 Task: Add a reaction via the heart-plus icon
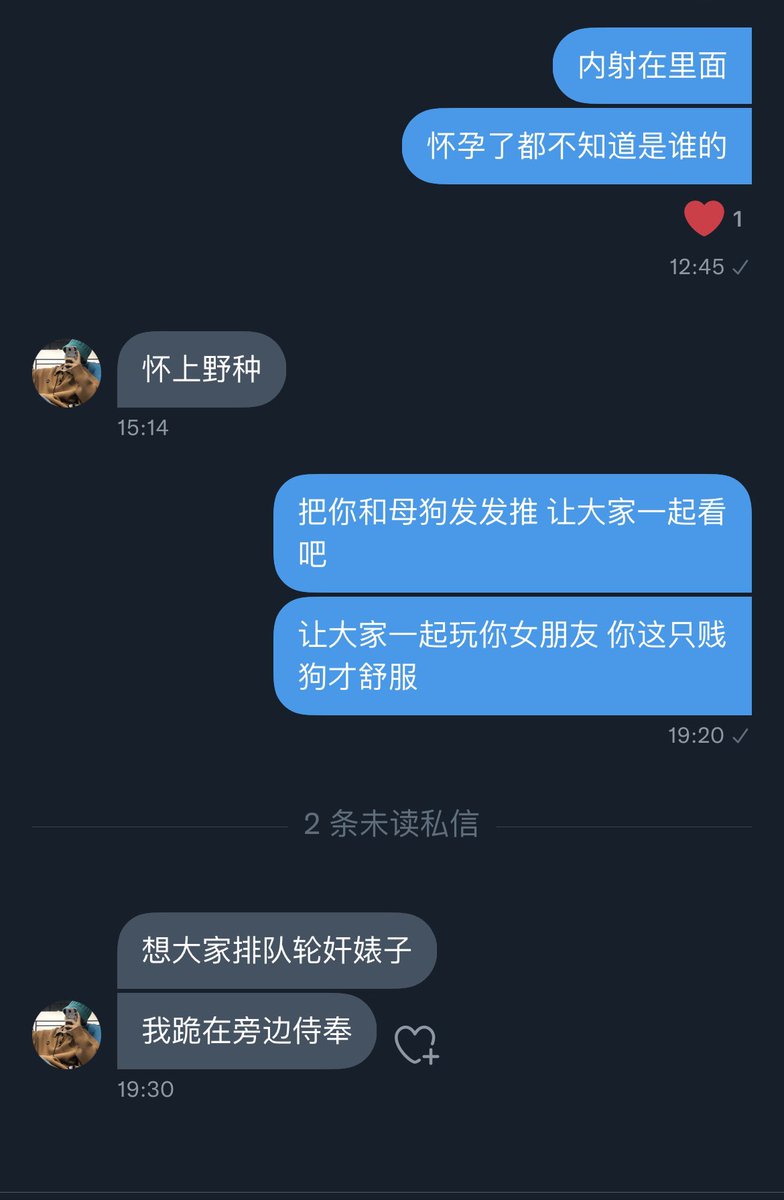pyautogui.click(x=416, y=1045)
